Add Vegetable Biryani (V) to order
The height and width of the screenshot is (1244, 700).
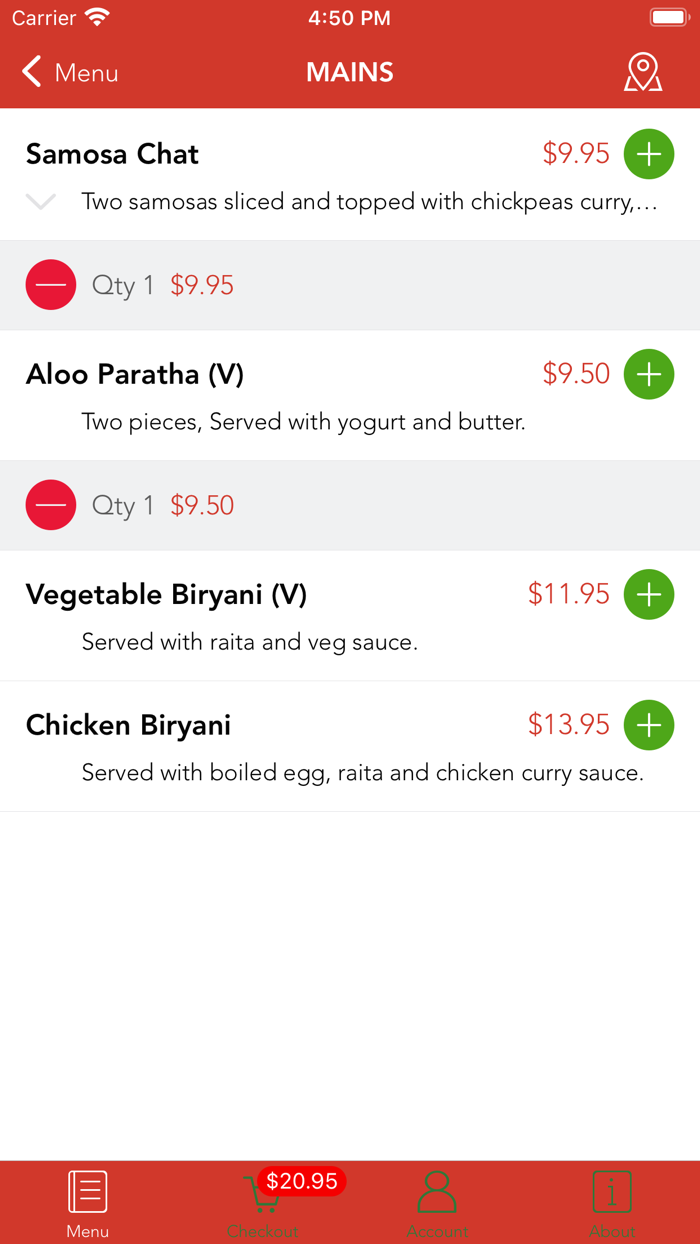pyautogui.click(x=649, y=594)
